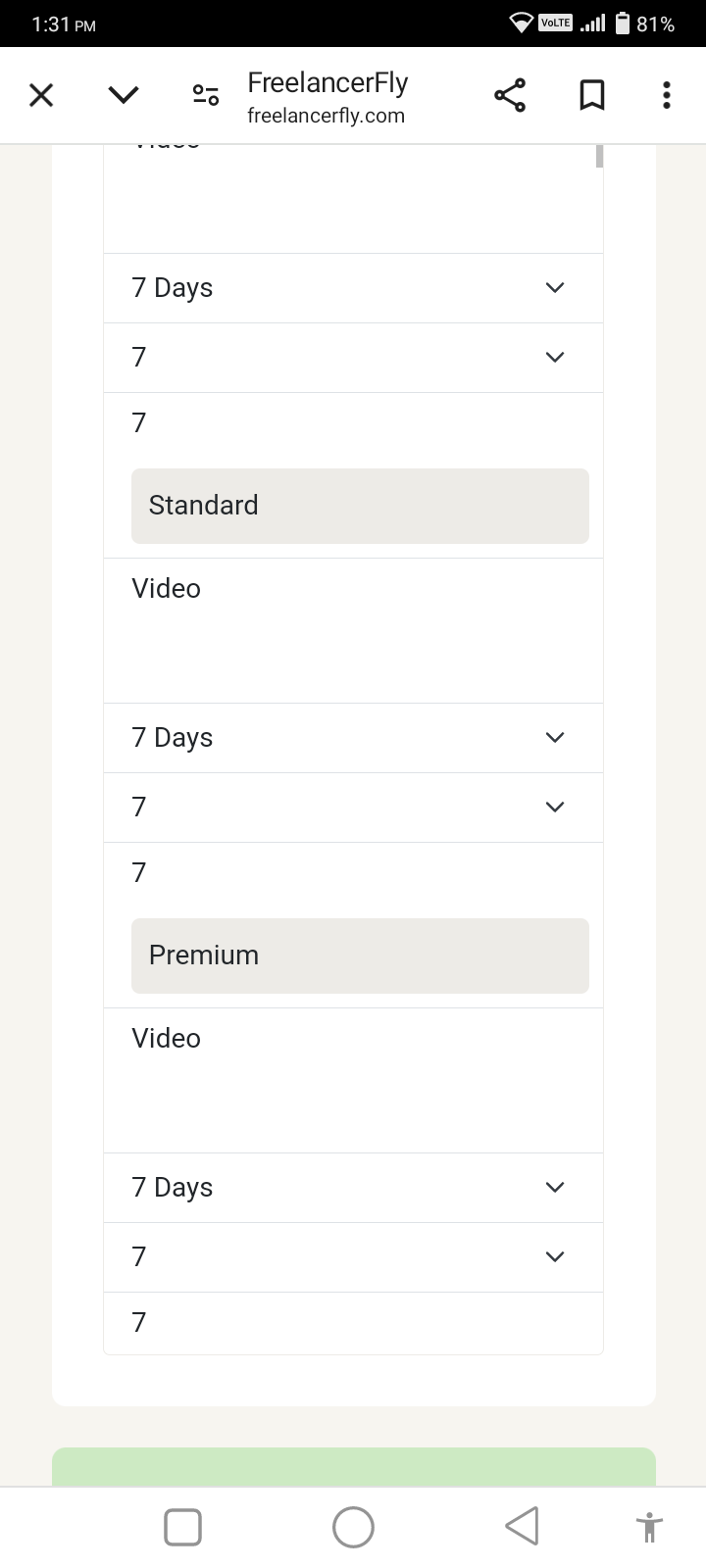Edit the Video description in the Premium package
The image size is (706, 1568).
coord(353,1080)
